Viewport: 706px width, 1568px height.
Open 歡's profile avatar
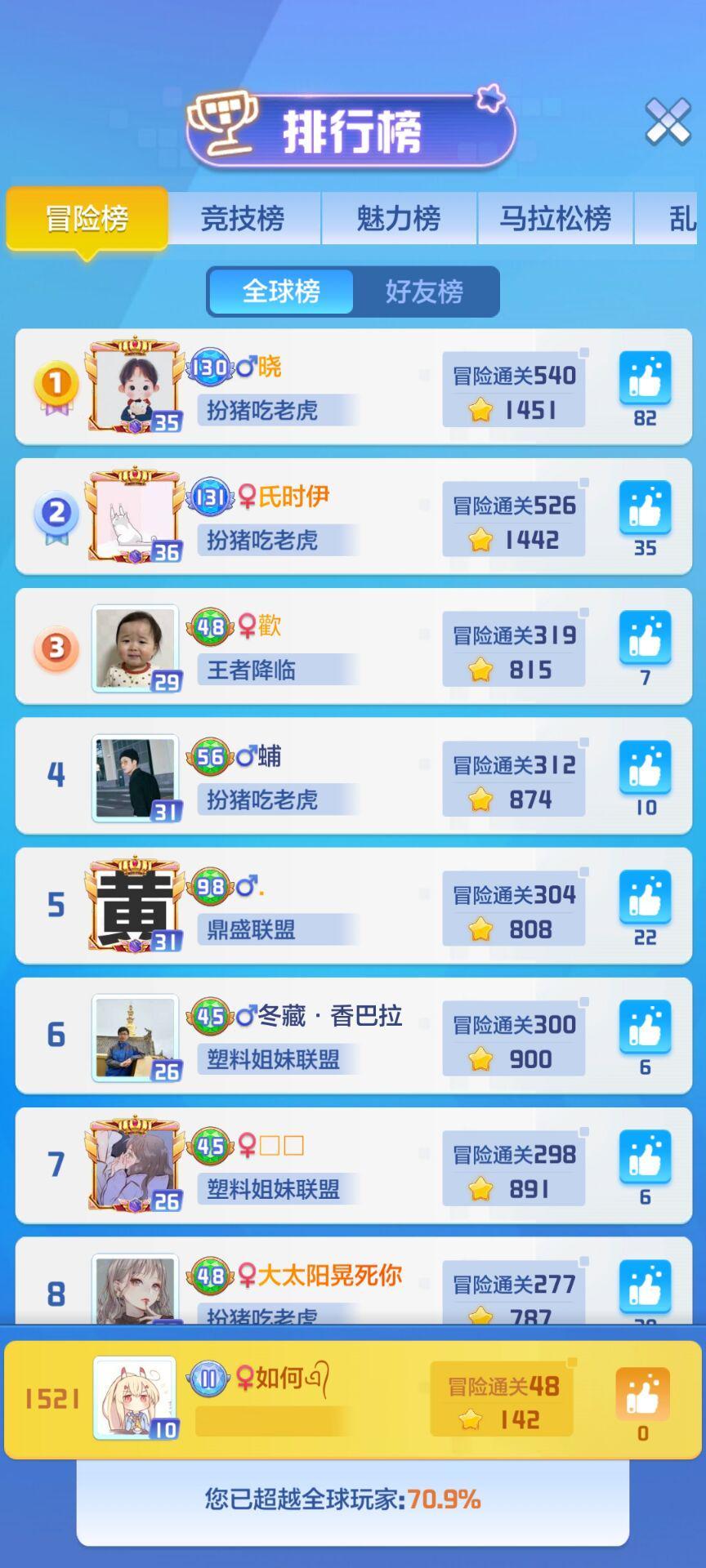point(135,648)
